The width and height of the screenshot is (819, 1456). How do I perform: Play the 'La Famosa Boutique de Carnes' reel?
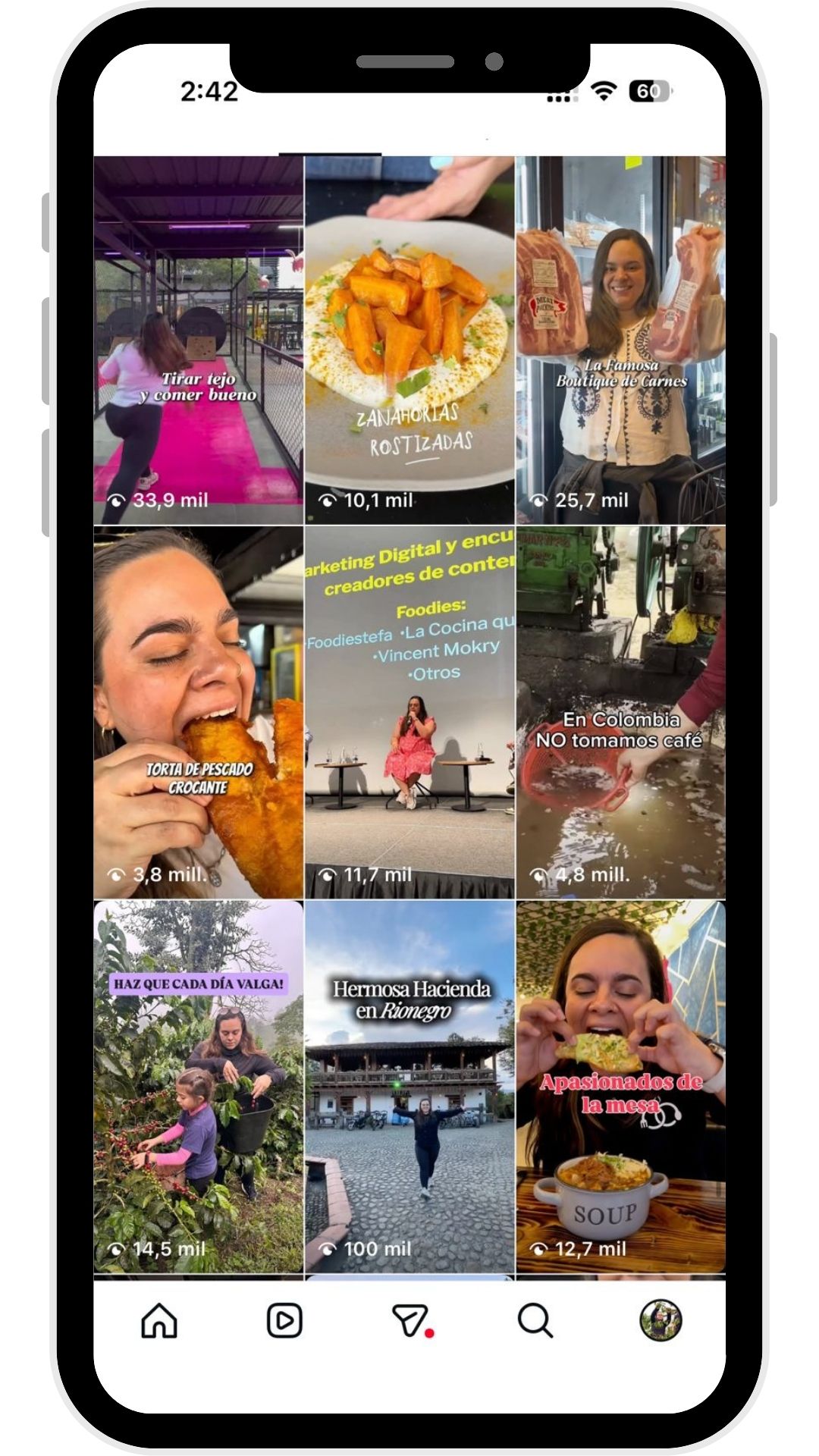point(620,340)
